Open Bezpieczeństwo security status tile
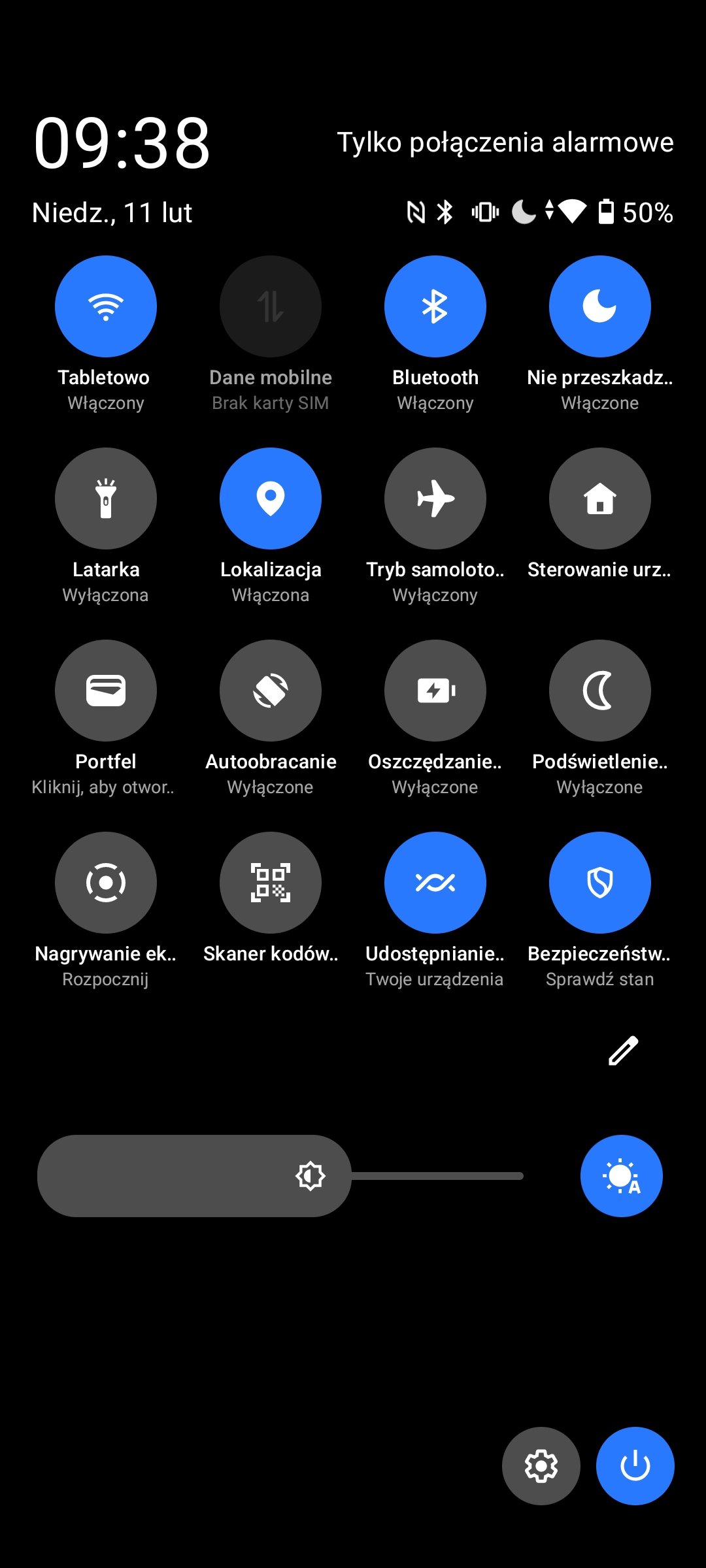The width and height of the screenshot is (706, 1568). pos(600,883)
